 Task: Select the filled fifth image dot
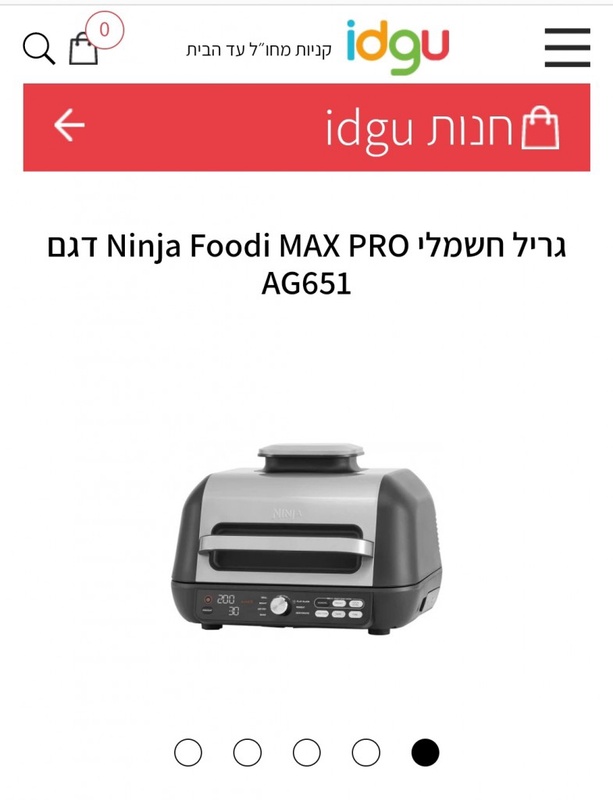tap(425, 752)
